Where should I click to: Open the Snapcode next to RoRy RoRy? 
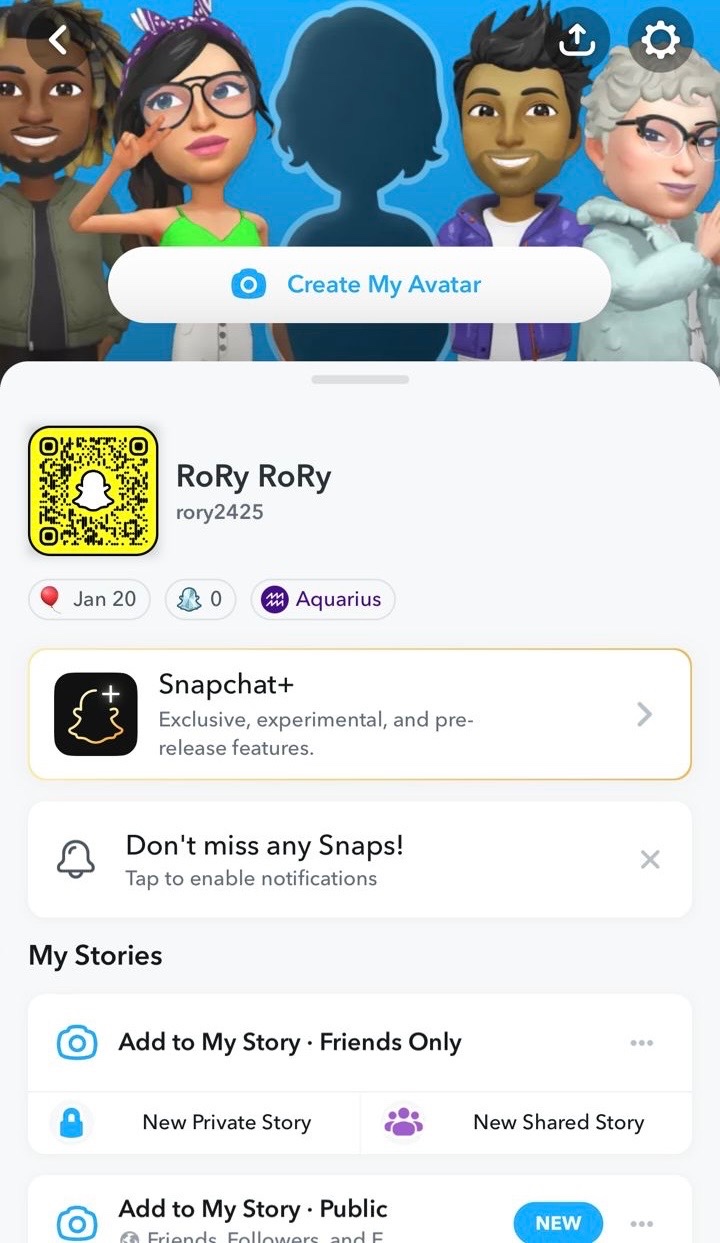(x=93, y=490)
